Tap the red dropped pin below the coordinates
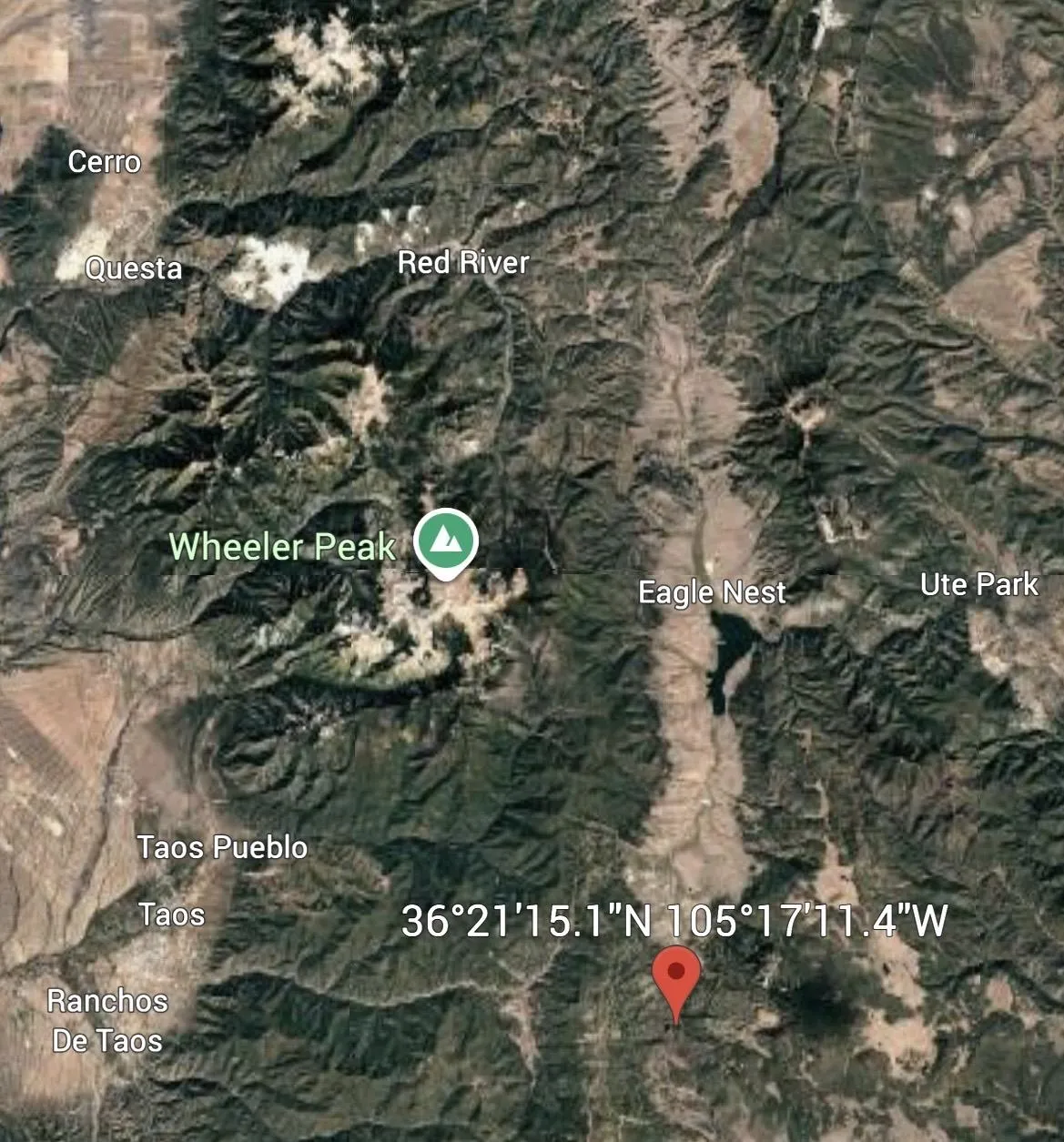This screenshot has height=1142, width=1064. (676, 982)
